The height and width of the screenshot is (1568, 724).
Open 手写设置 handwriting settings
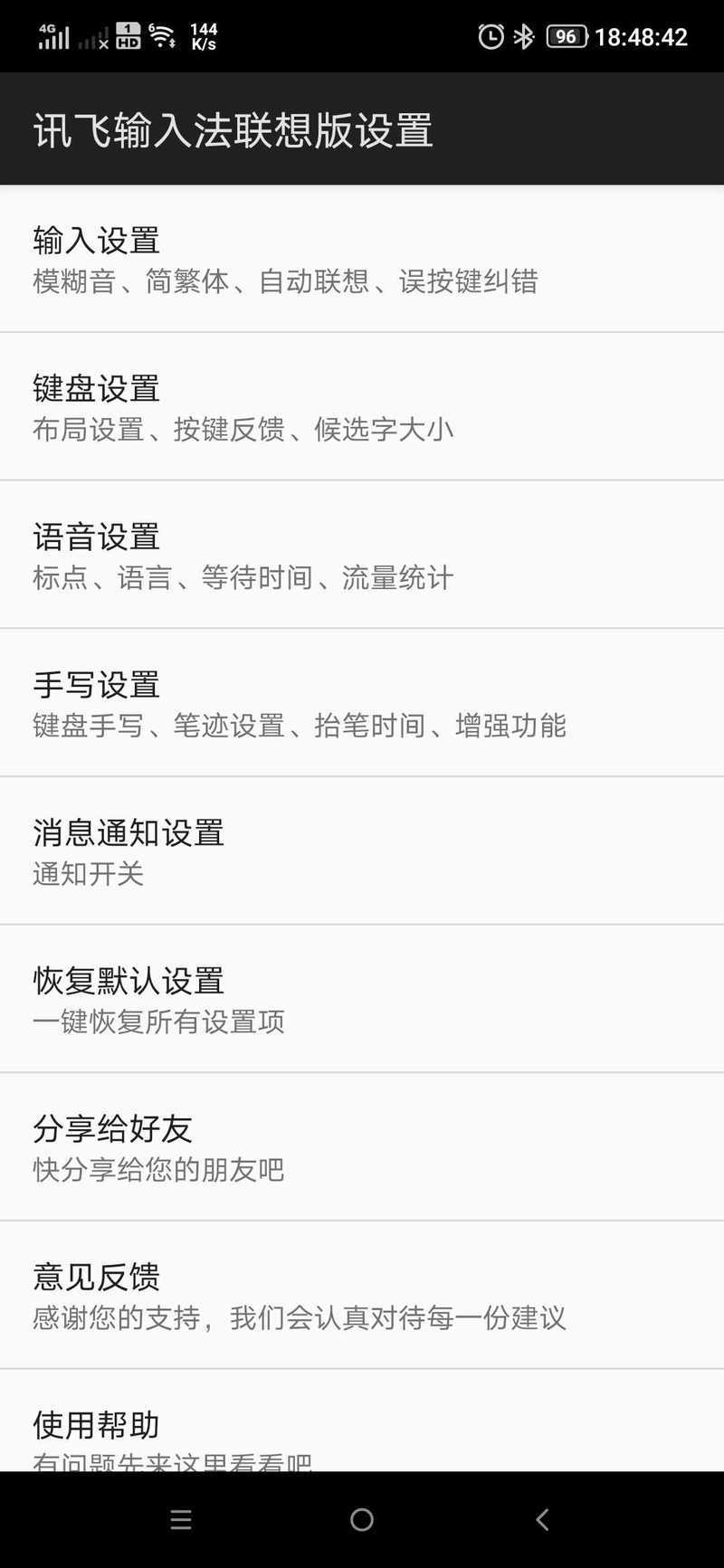tap(362, 703)
